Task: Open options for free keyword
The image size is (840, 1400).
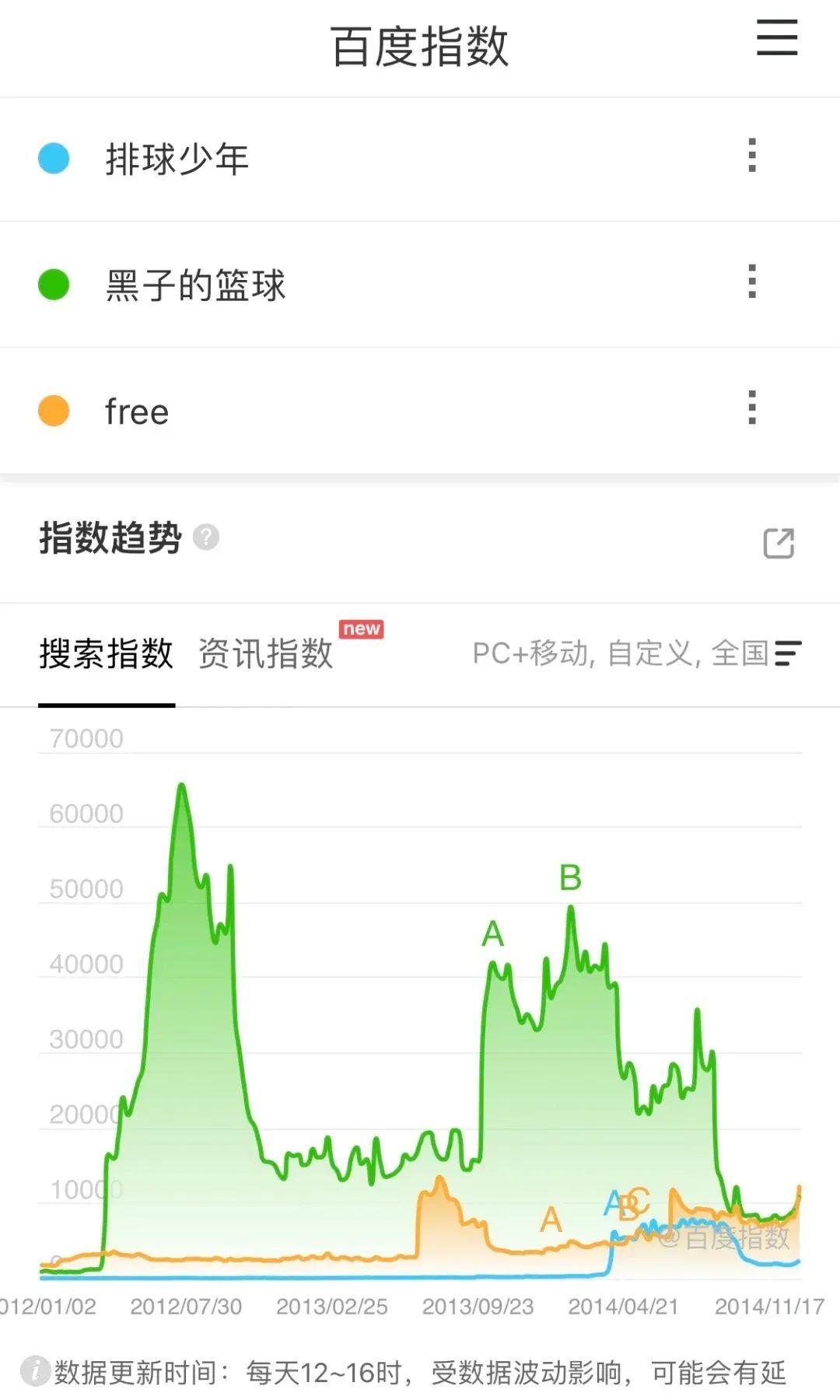Action: tap(751, 408)
